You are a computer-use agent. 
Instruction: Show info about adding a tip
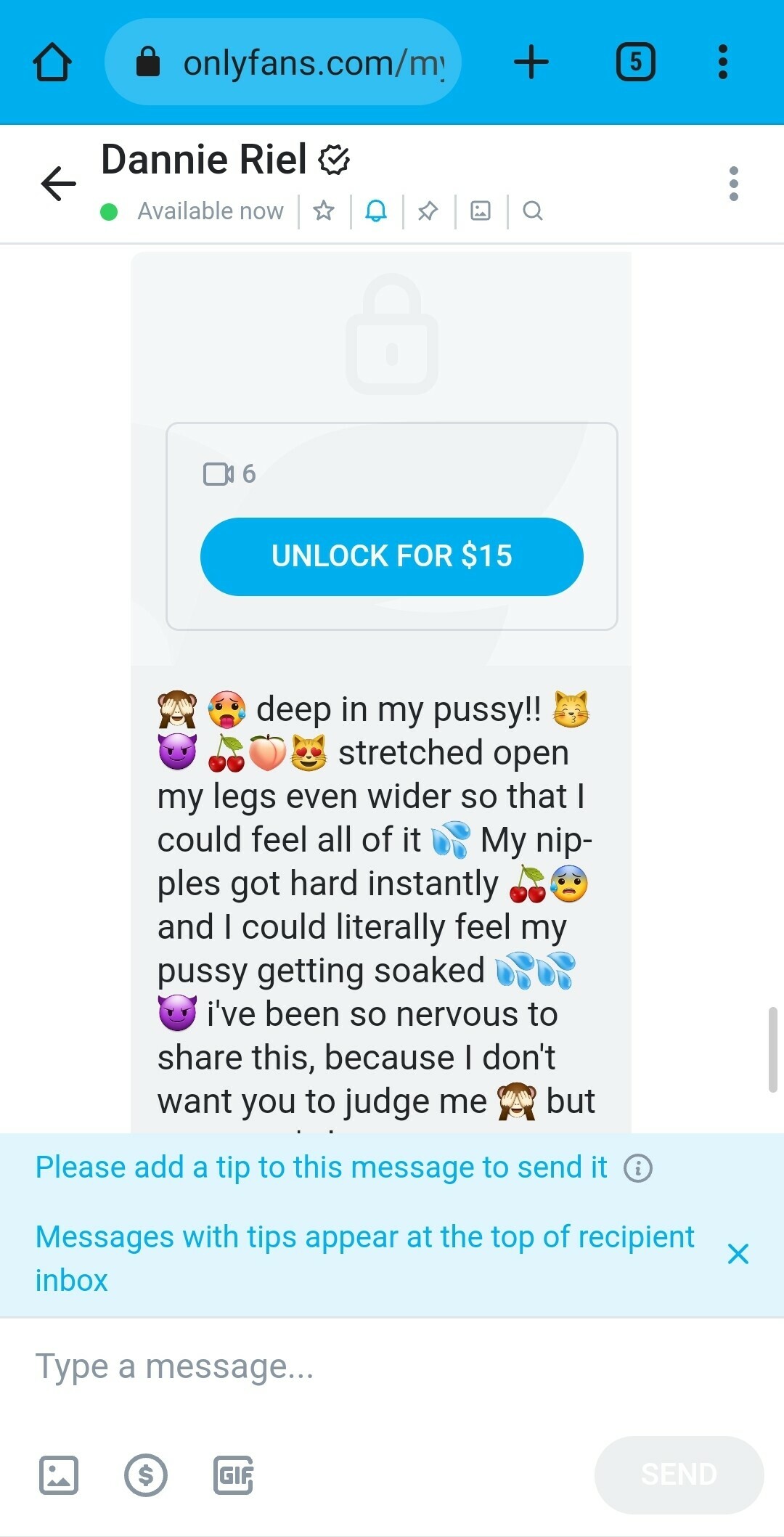[x=638, y=1168]
